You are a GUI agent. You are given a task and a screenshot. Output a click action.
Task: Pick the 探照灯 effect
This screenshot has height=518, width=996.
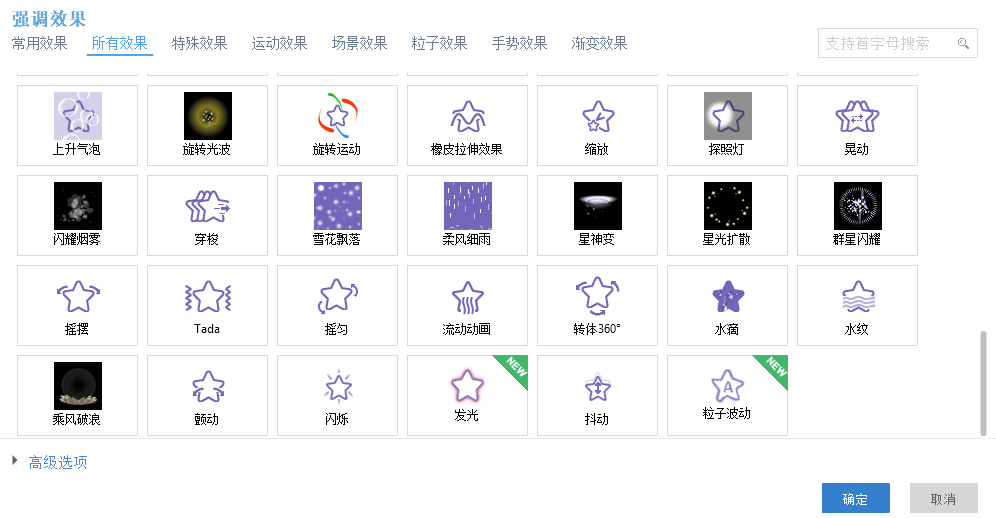tap(727, 125)
